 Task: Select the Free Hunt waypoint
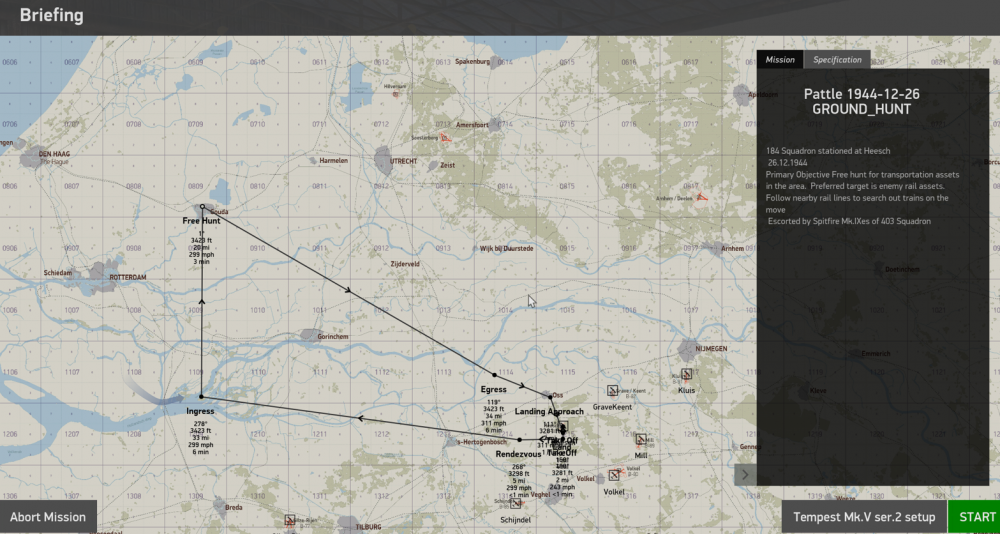click(202, 207)
